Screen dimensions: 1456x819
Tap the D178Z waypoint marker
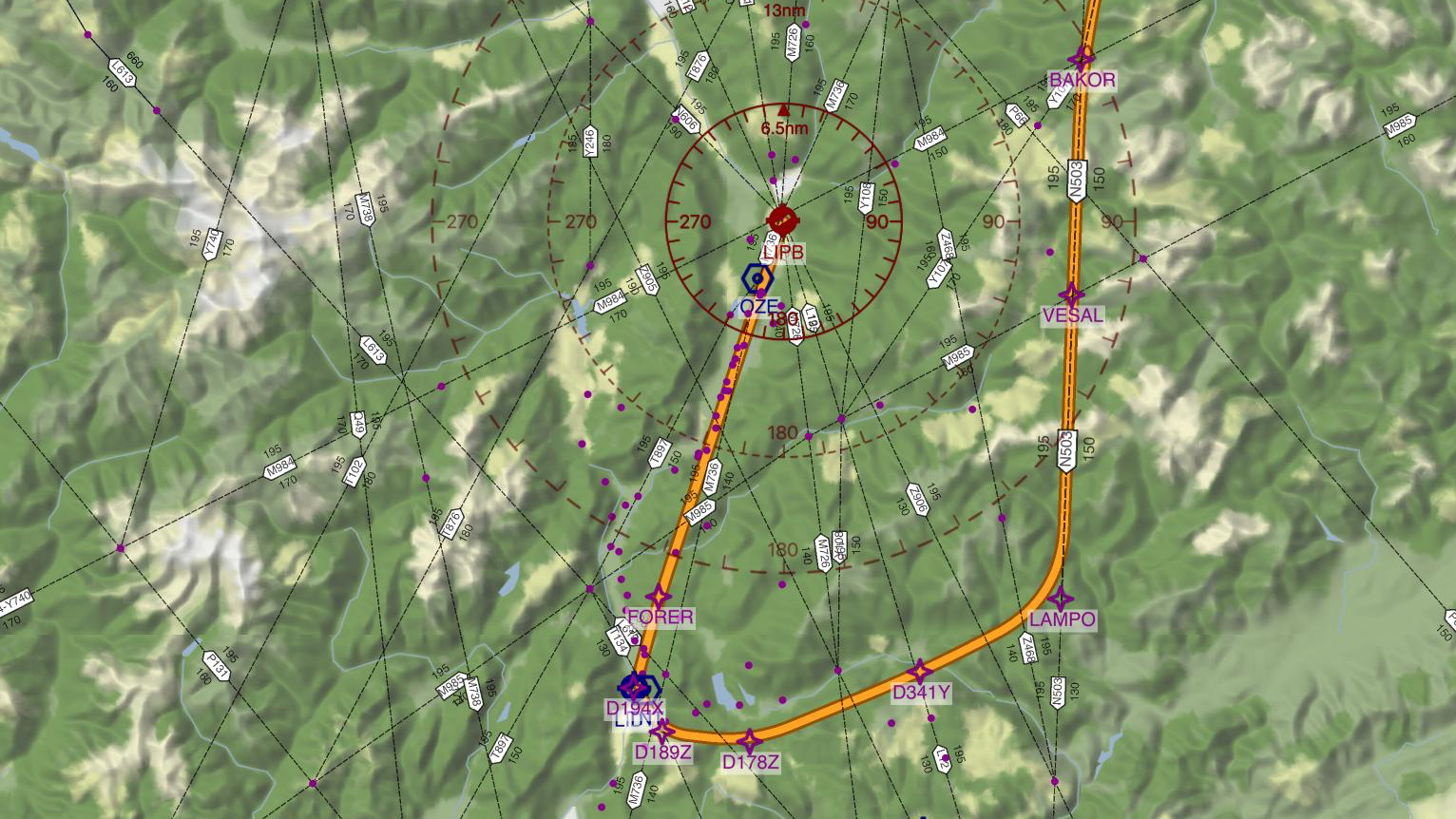(x=750, y=741)
